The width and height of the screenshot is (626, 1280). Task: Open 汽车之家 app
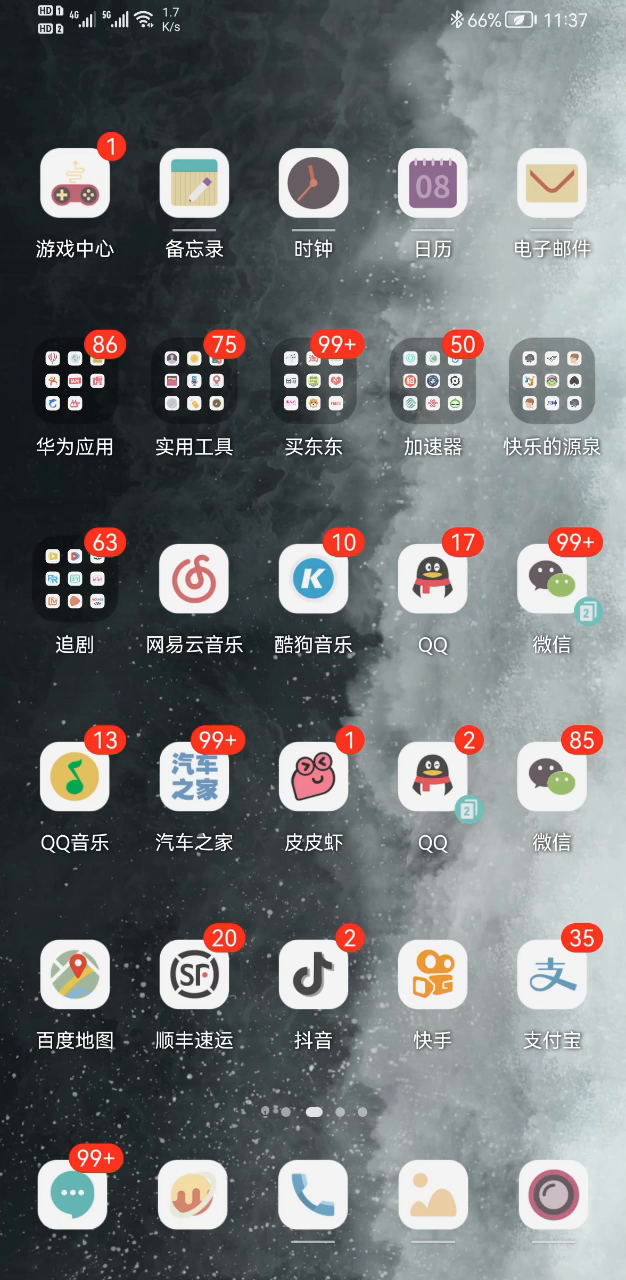click(194, 777)
